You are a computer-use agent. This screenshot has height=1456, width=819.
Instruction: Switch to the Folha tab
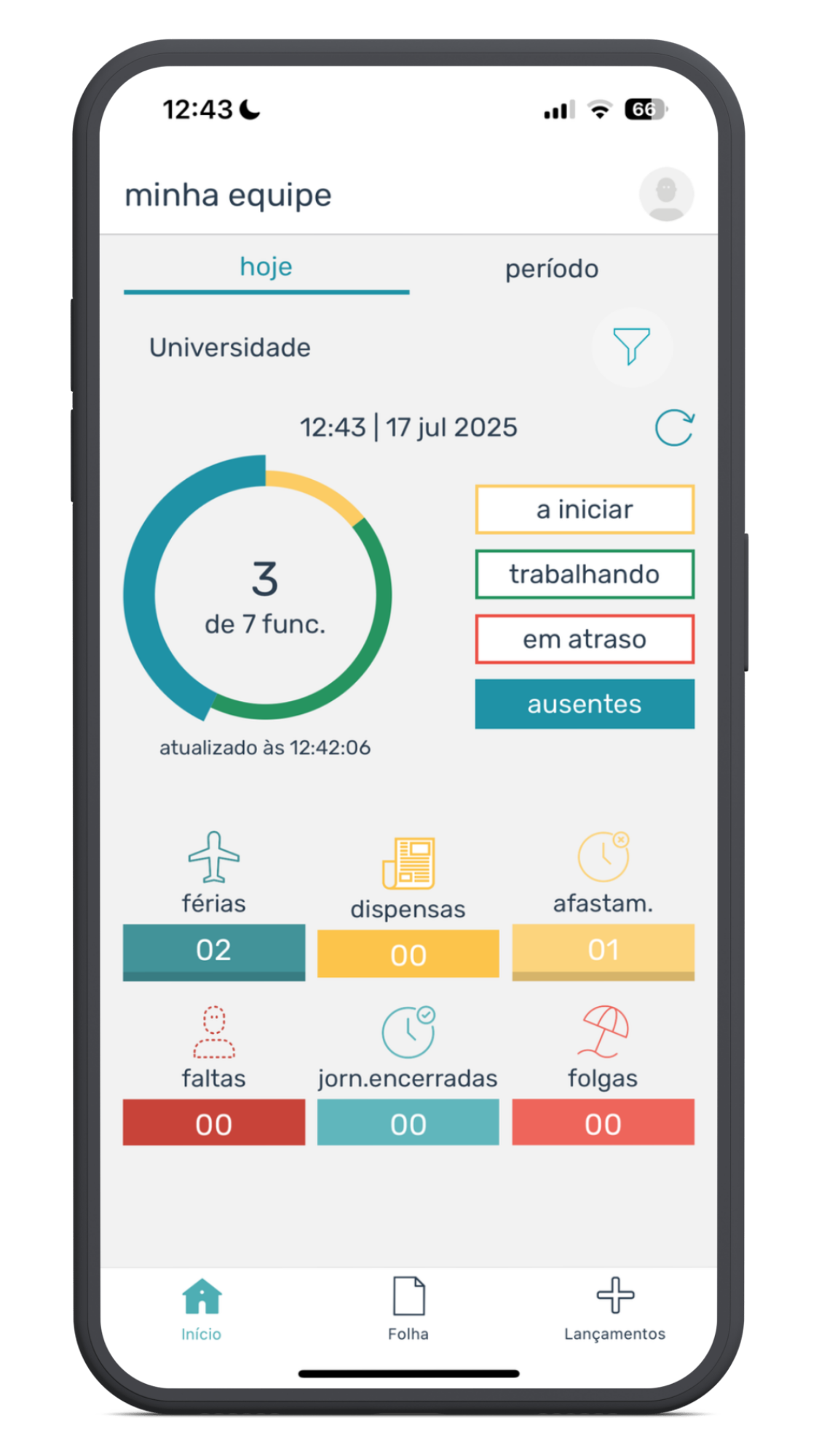click(x=408, y=1308)
